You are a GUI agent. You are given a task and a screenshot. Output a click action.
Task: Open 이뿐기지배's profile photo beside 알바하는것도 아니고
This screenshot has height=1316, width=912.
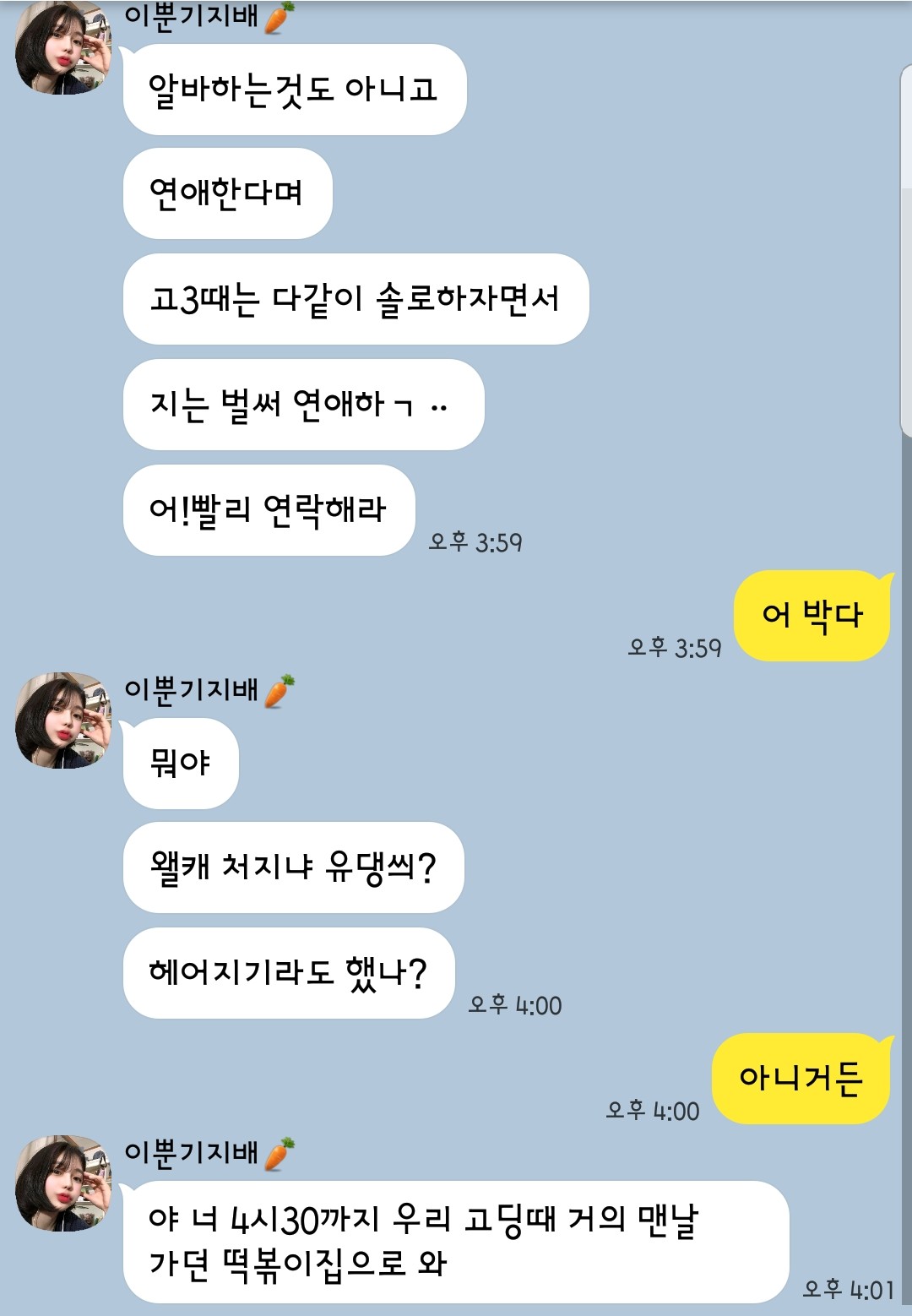(x=63, y=48)
